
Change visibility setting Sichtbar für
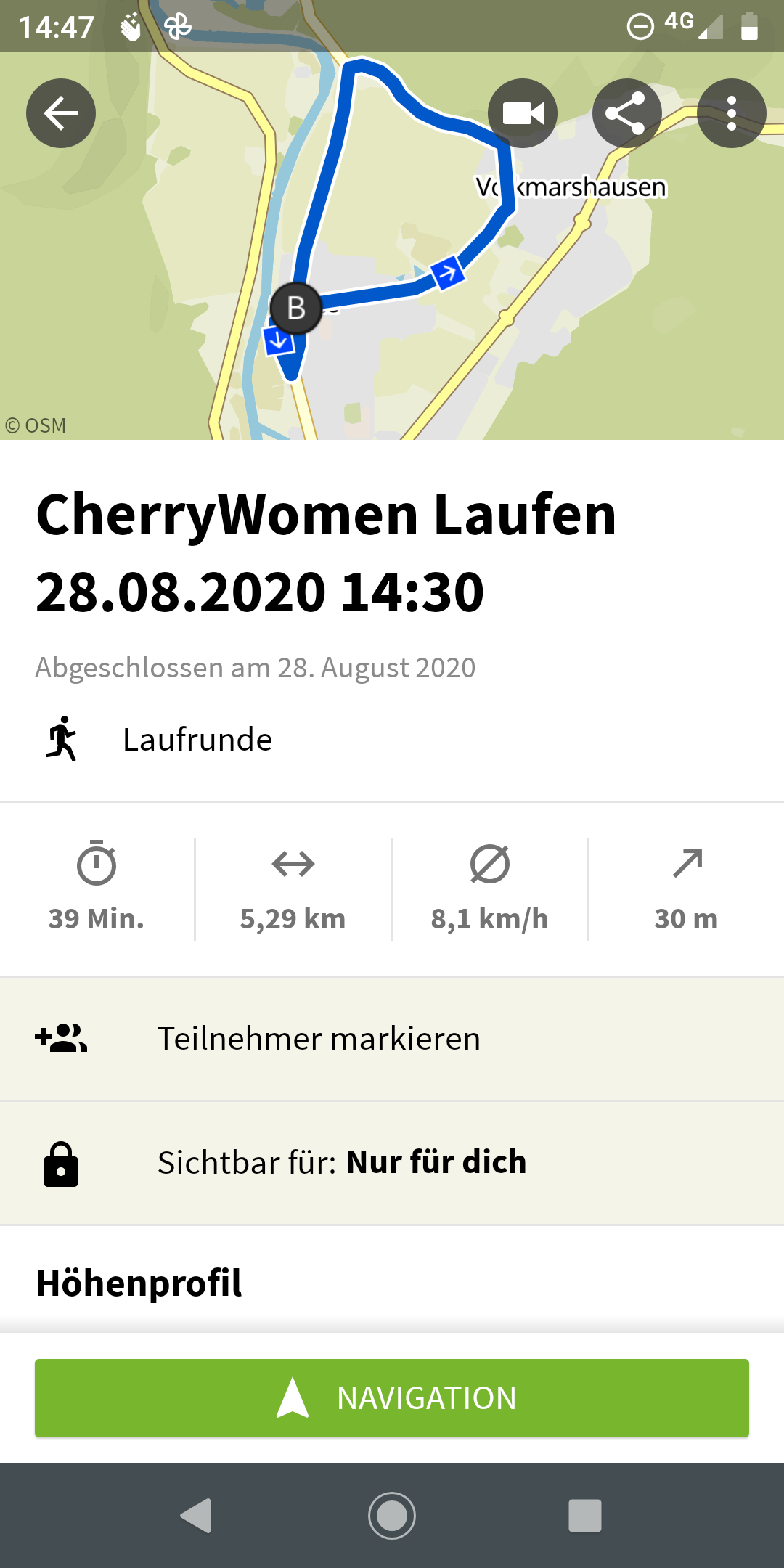(x=392, y=1163)
